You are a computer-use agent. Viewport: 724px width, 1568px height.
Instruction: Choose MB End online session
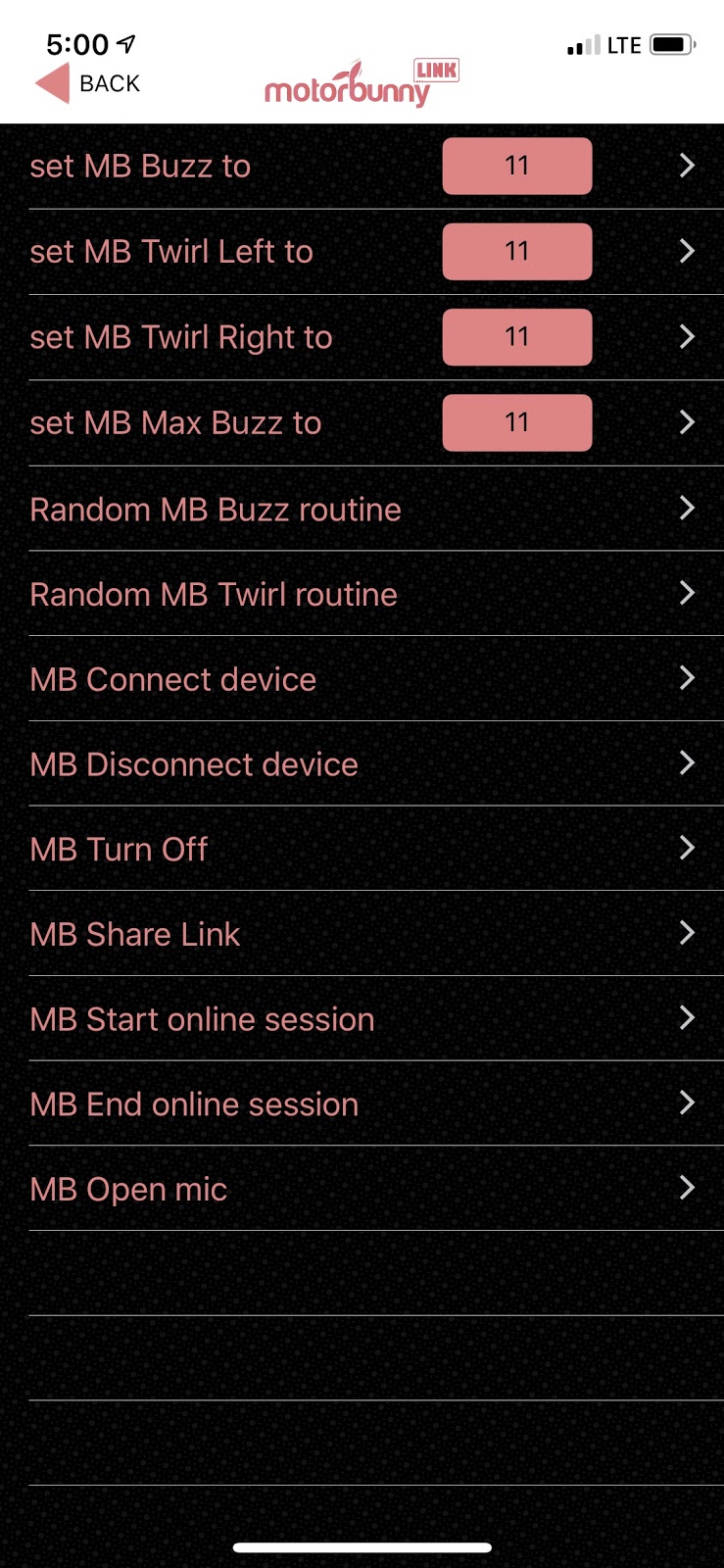[194, 1104]
